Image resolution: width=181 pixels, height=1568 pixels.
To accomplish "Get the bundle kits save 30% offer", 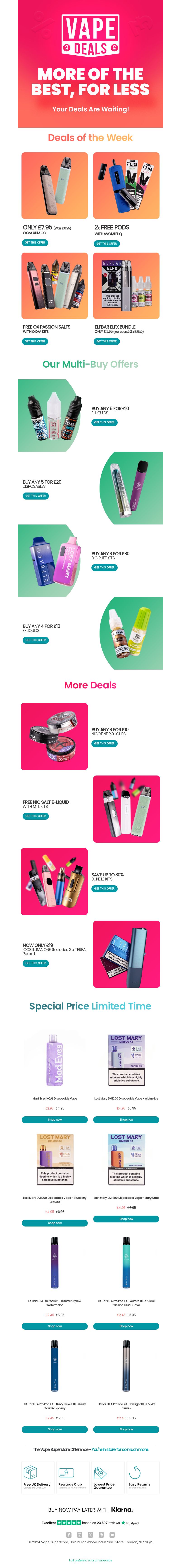I will pyautogui.click(x=104, y=888).
